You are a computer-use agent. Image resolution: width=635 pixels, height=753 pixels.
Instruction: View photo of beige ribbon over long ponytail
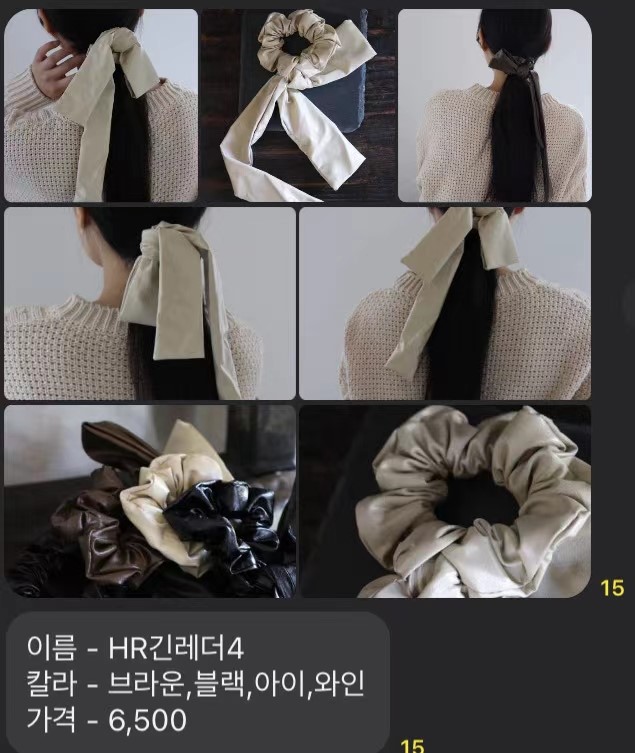[445, 303]
